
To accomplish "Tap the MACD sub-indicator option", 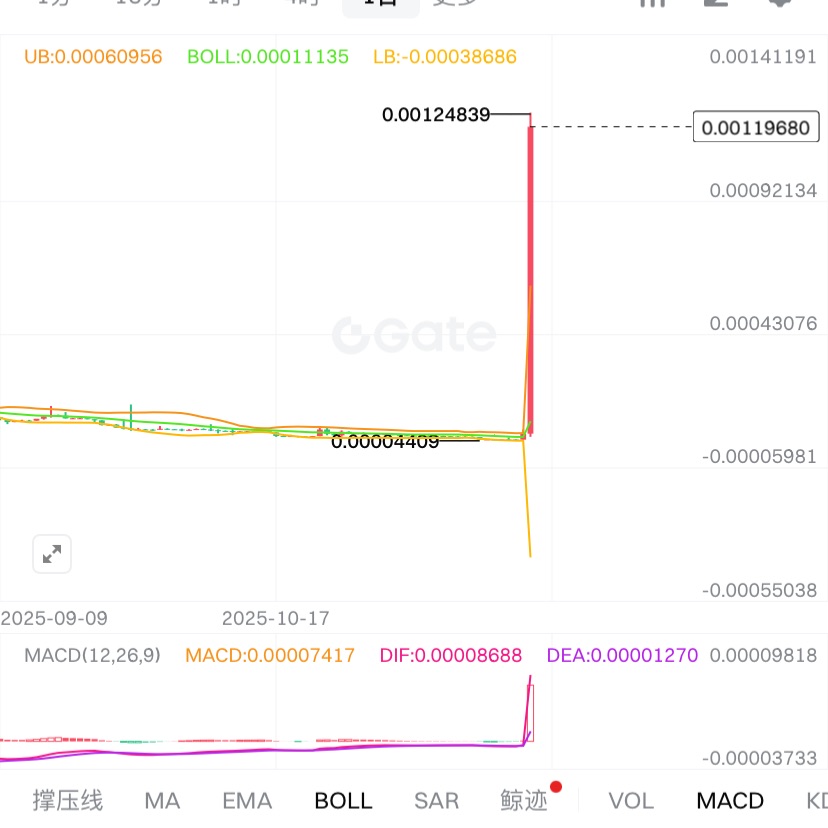I will click(730, 800).
